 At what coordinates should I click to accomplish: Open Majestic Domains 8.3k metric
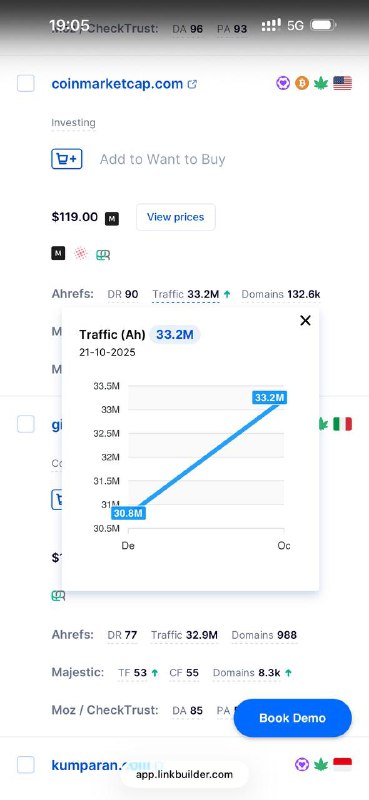(x=253, y=673)
